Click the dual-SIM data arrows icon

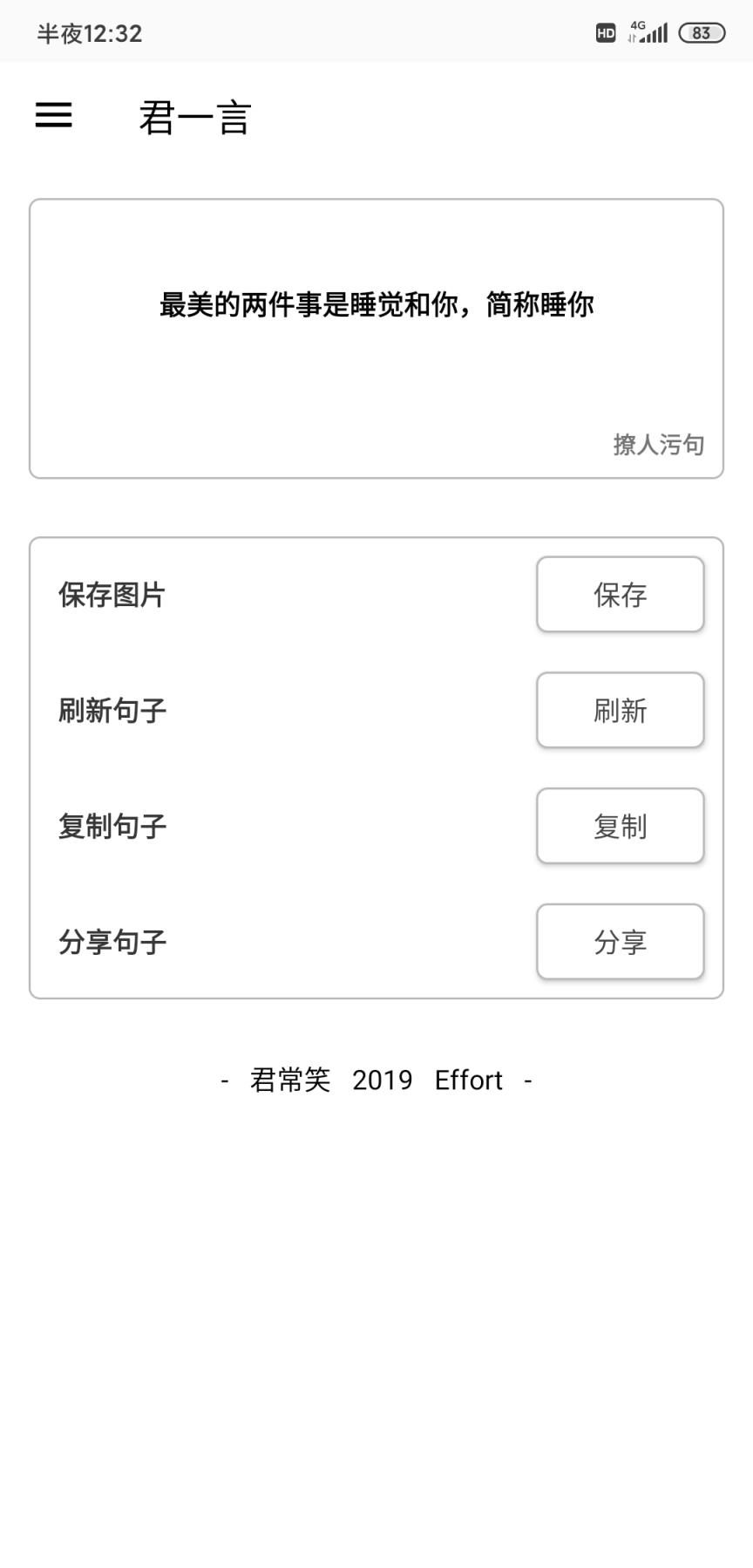(x=629, y=37)
